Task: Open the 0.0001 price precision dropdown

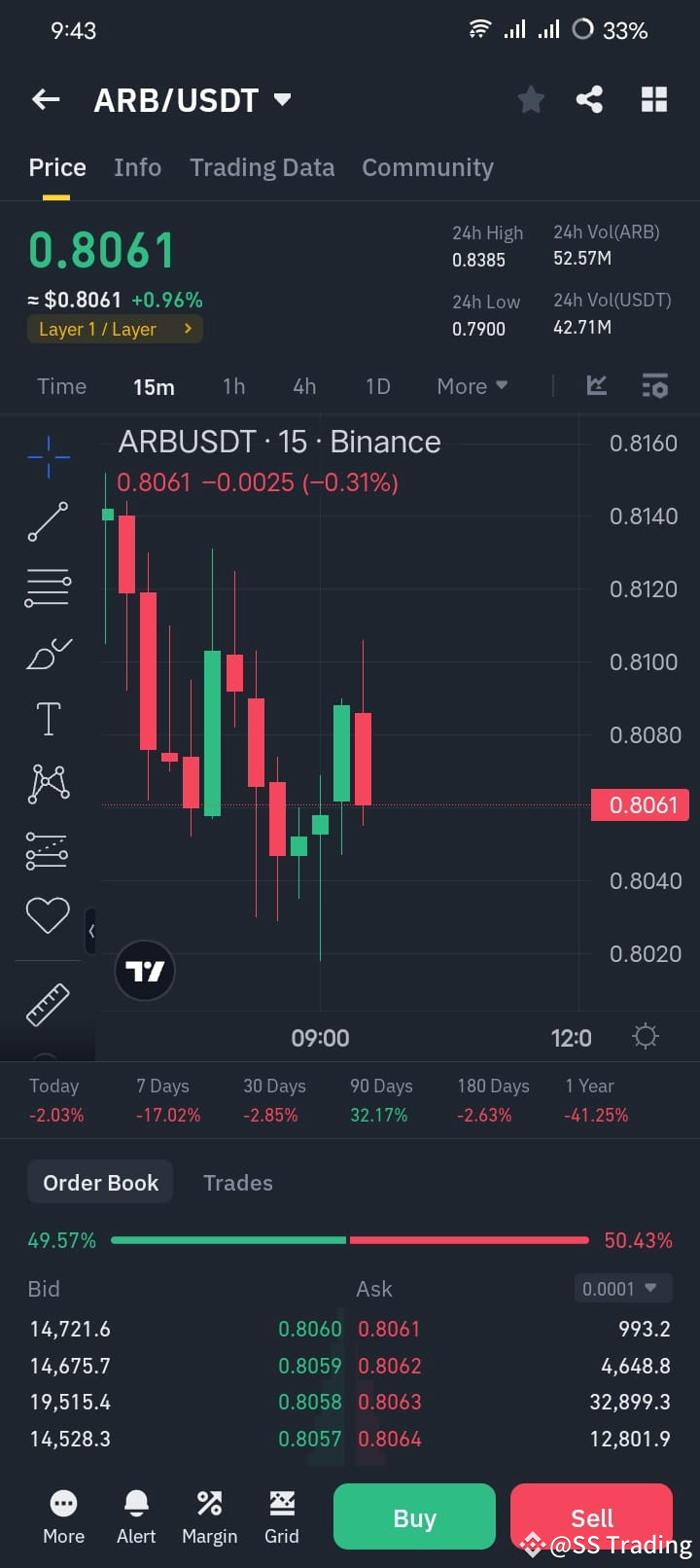Action: (622, 1288)
